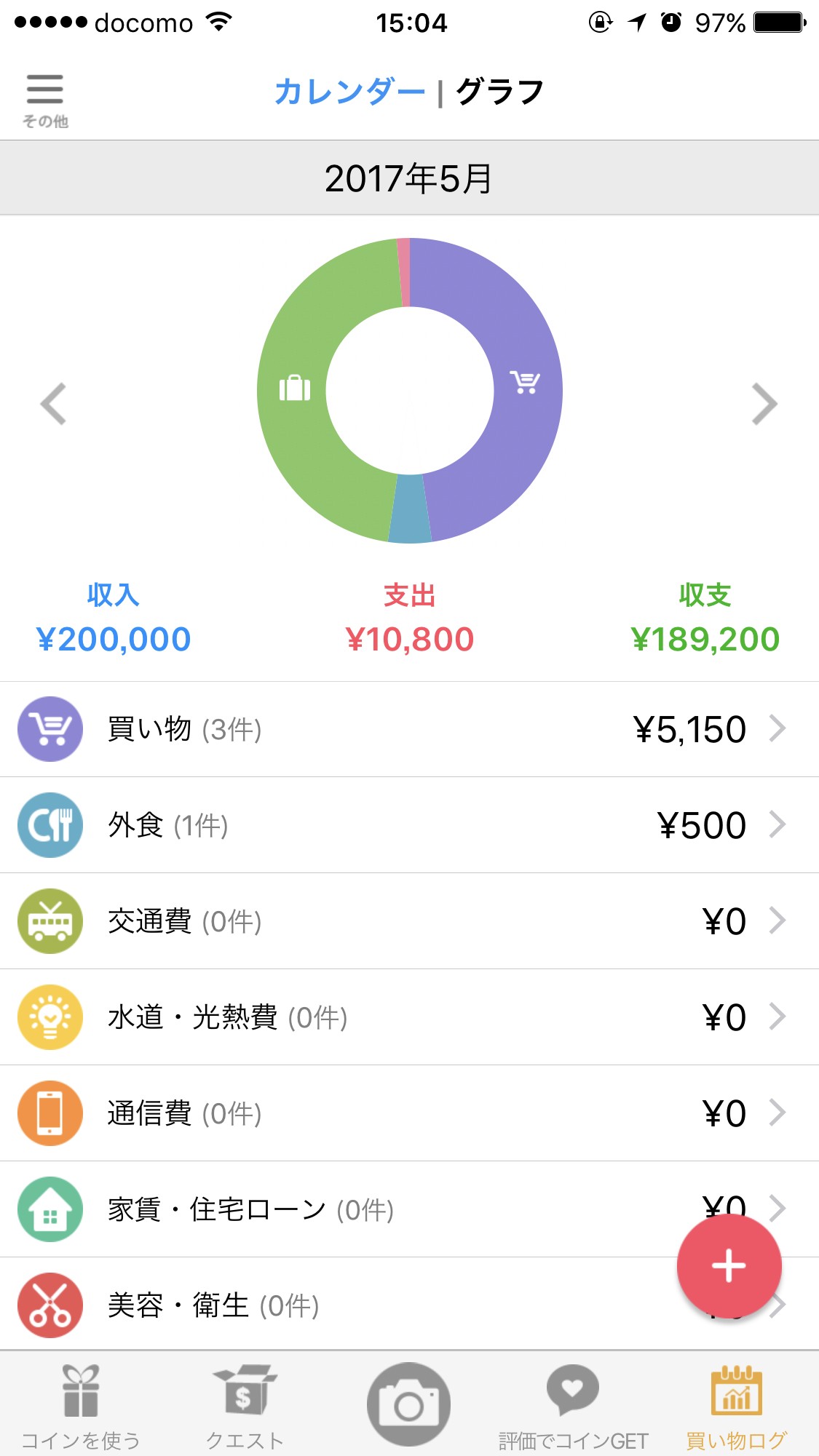
Task: Open the クエスト tab
Action: (x=245, y=1406)
